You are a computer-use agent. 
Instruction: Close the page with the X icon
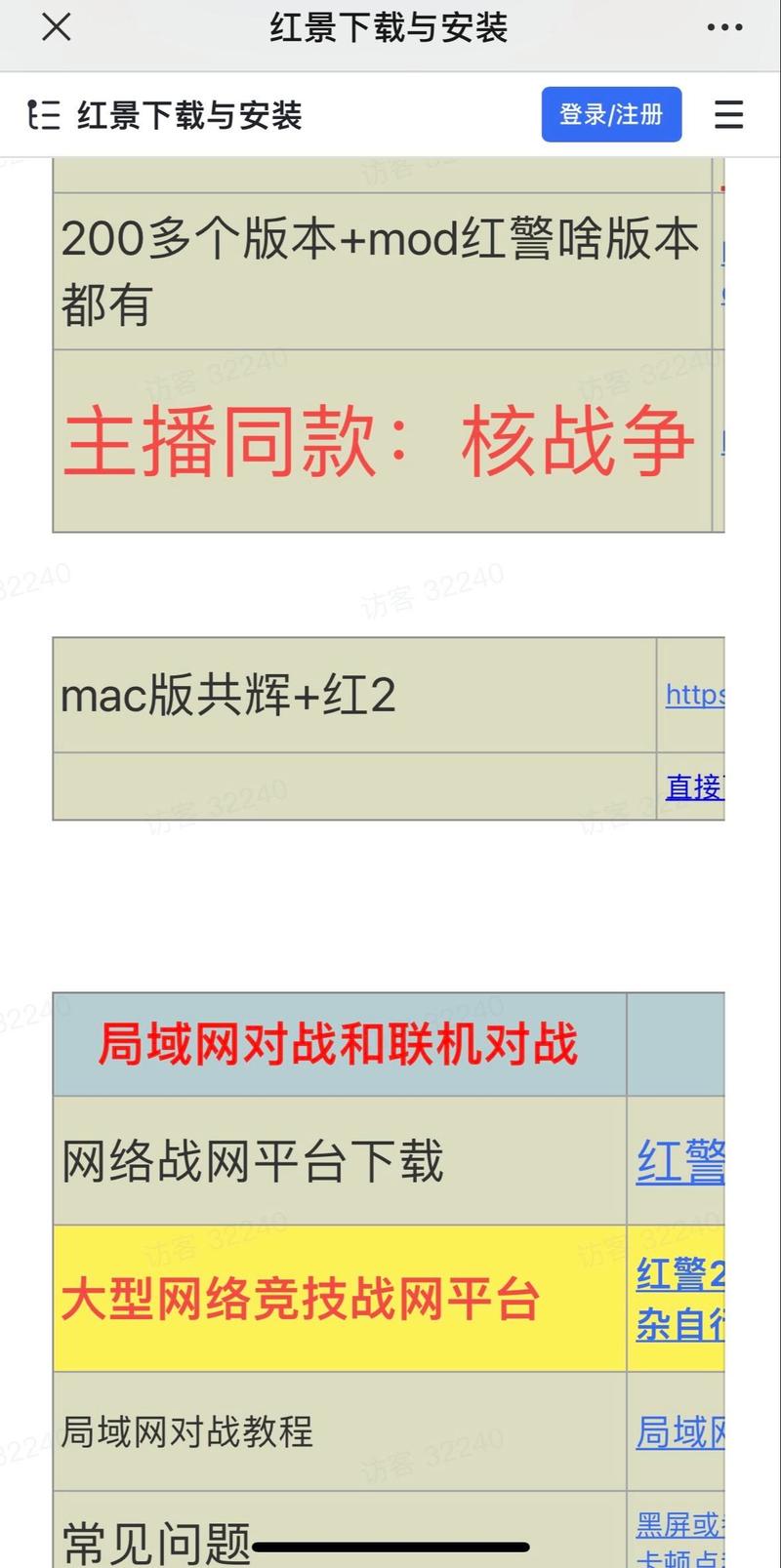[x=56, y=27]
